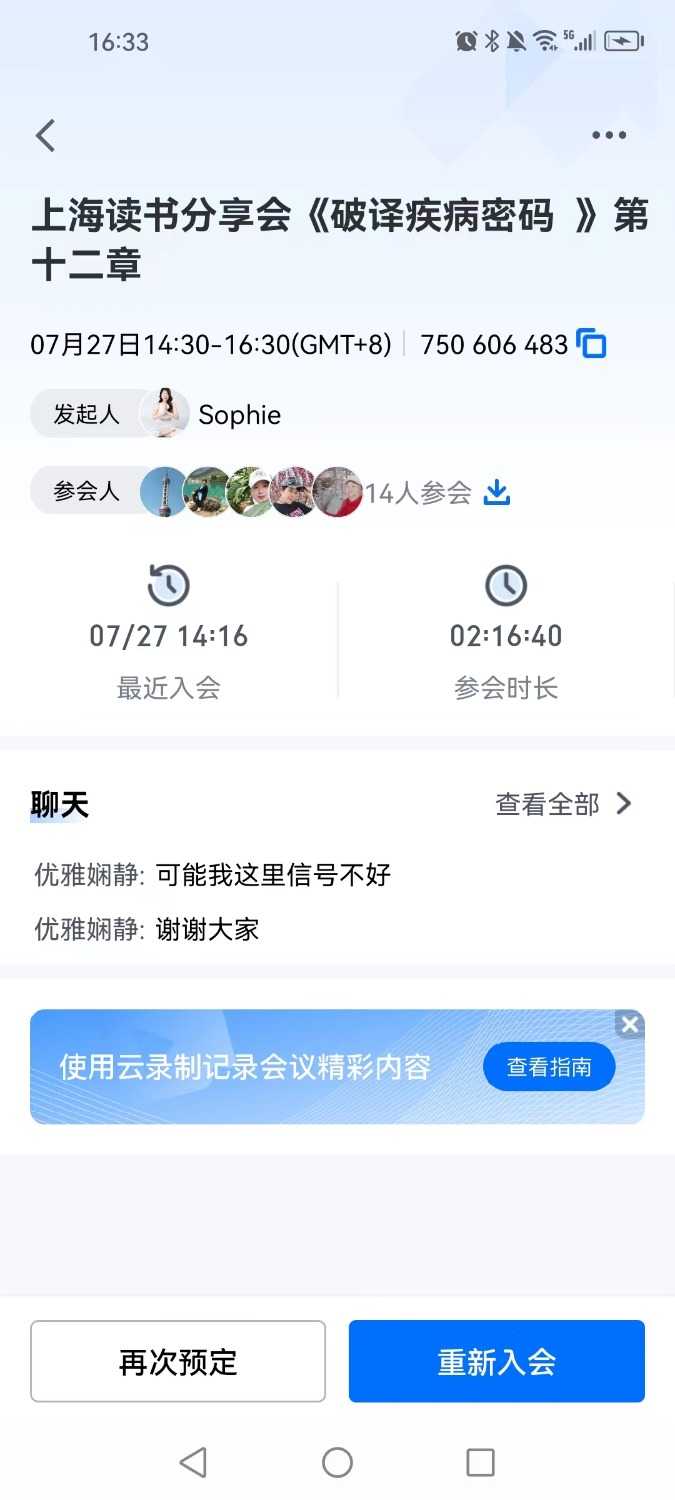Tap the 查看指南 button
The image size is (675, 1500).
(x=548, y=1067)
